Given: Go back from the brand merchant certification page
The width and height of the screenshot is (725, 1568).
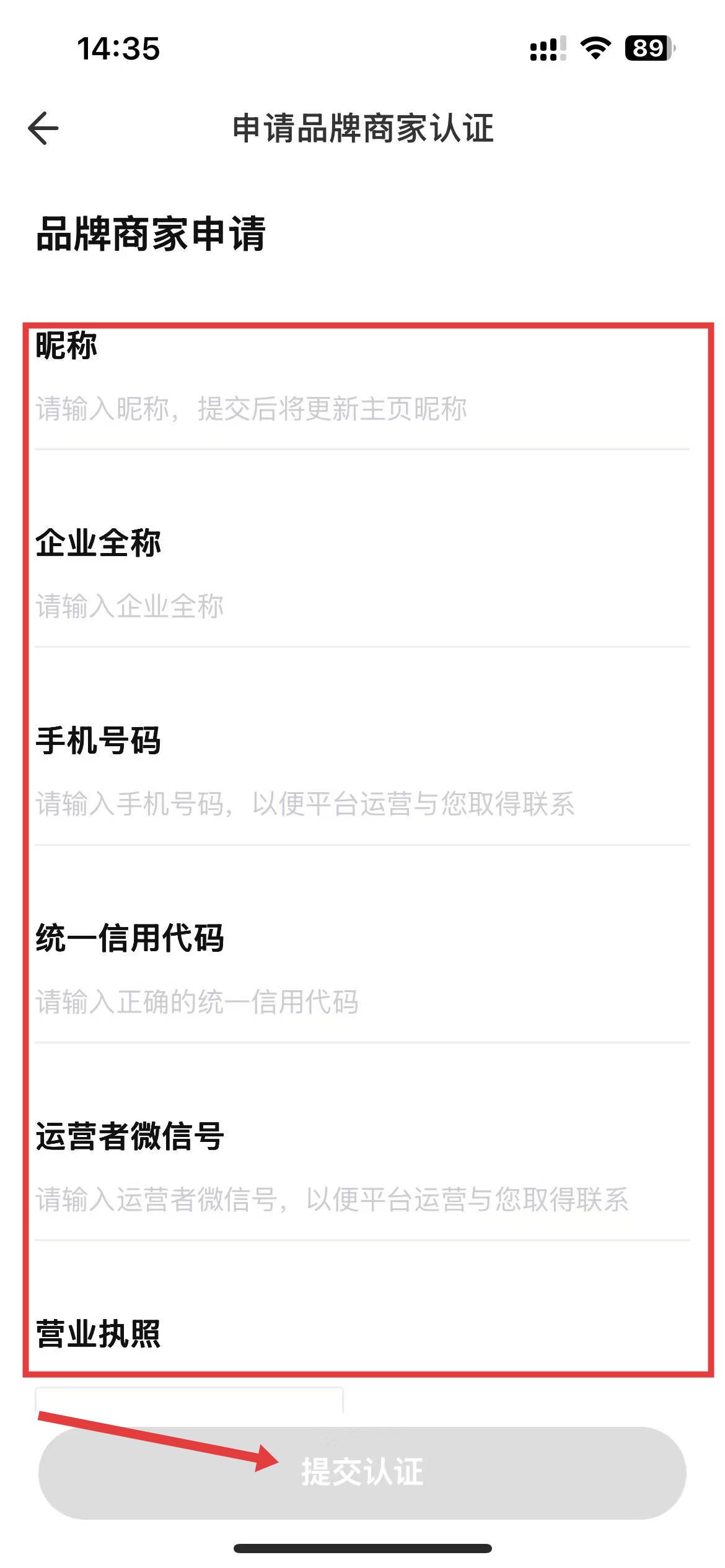Looking at the screenshot, I should point(43,128).
